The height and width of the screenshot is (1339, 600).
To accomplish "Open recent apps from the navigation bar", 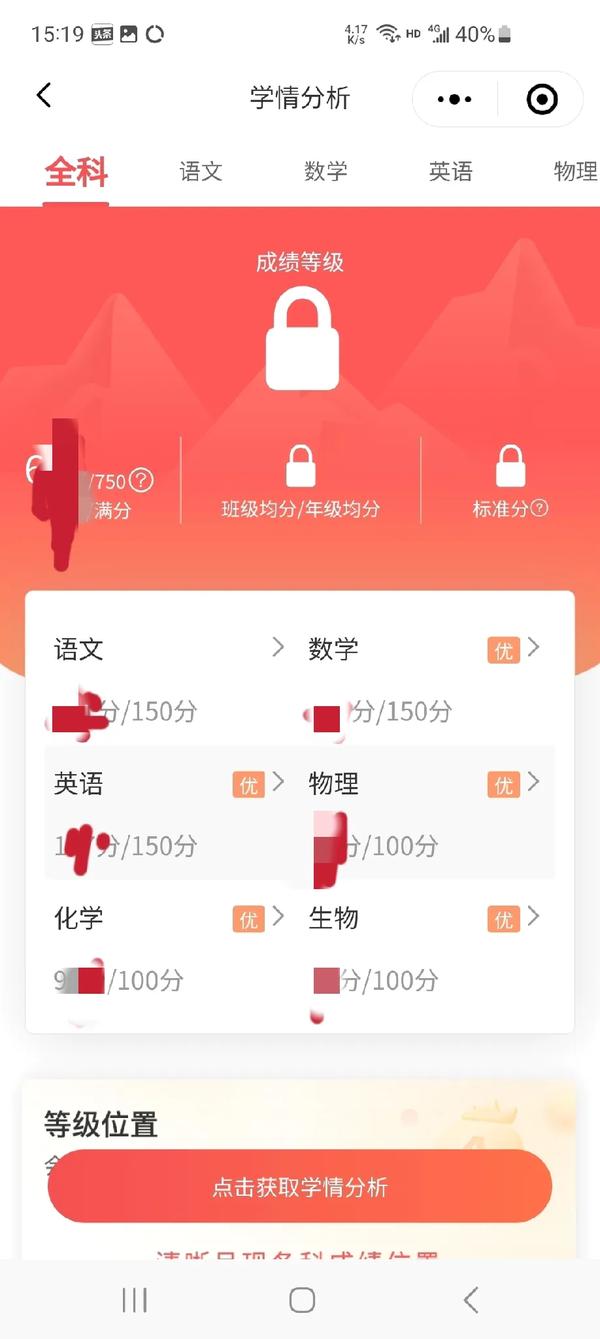I will click(x=134, y=1299).
